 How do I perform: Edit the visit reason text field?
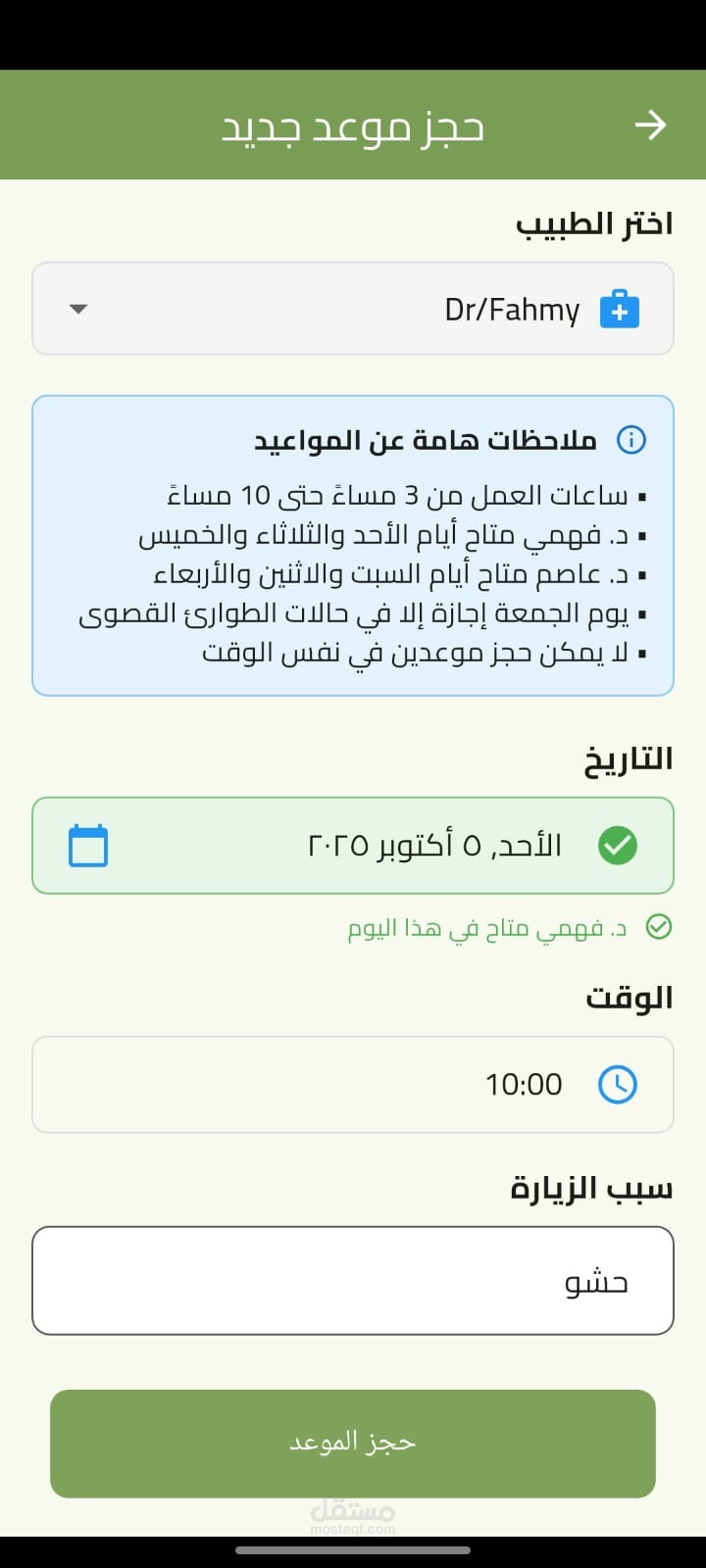(353, 1281)
